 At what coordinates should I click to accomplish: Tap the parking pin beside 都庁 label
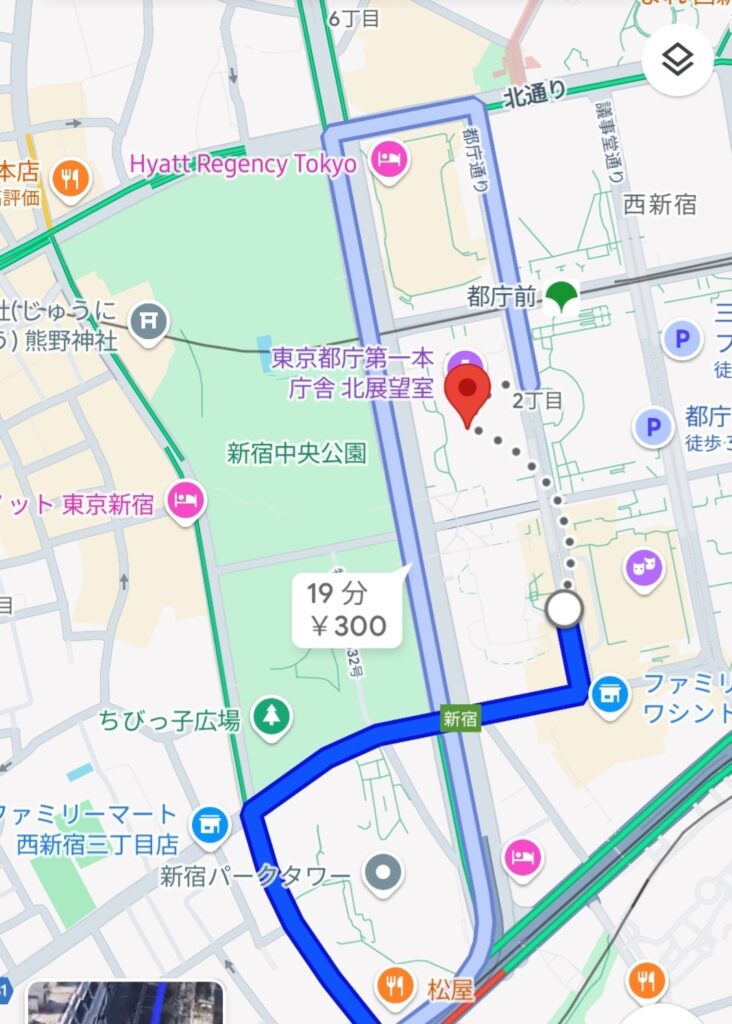[x=653, y=428]
